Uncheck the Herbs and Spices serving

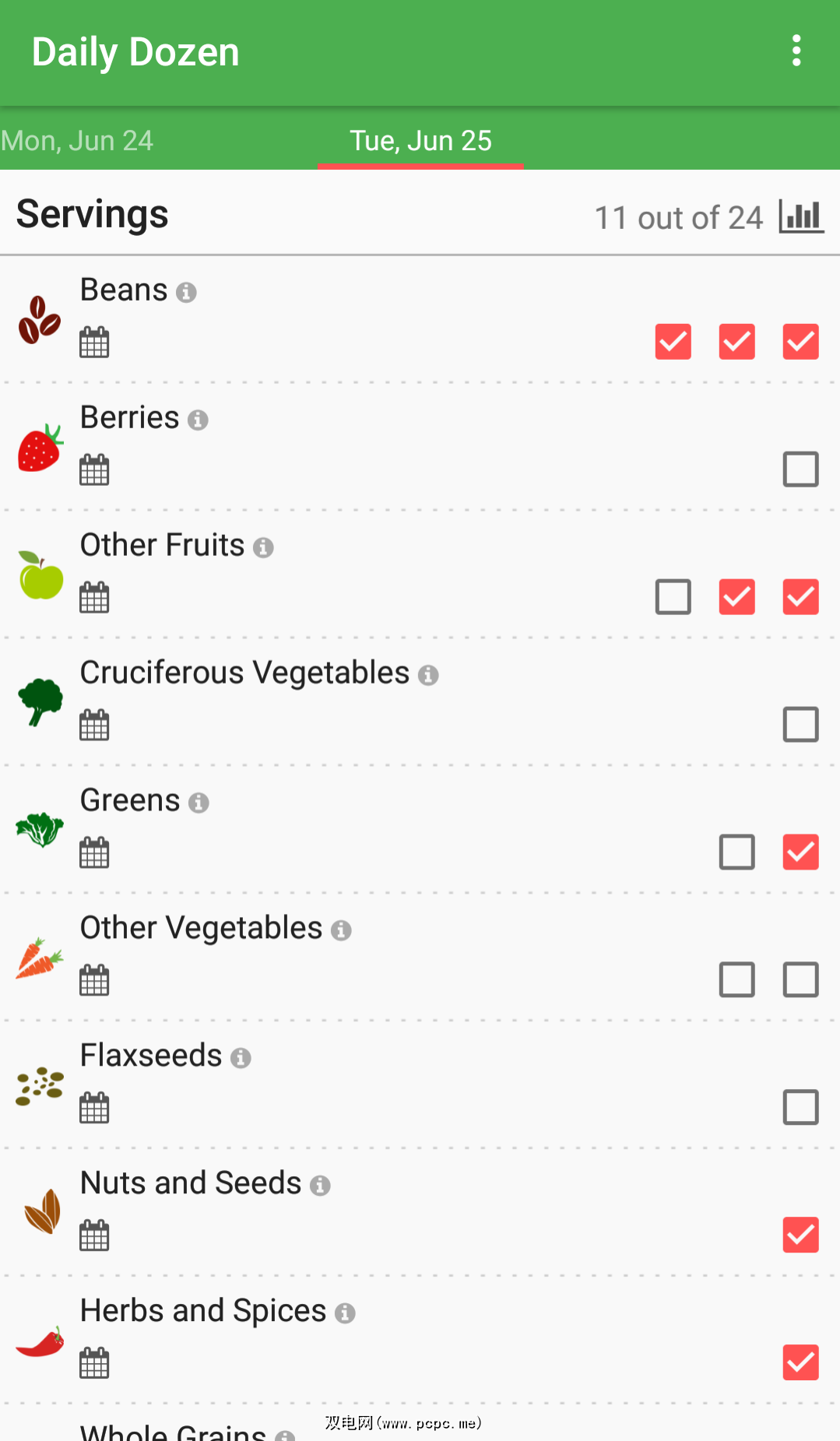click(800, 1362)
